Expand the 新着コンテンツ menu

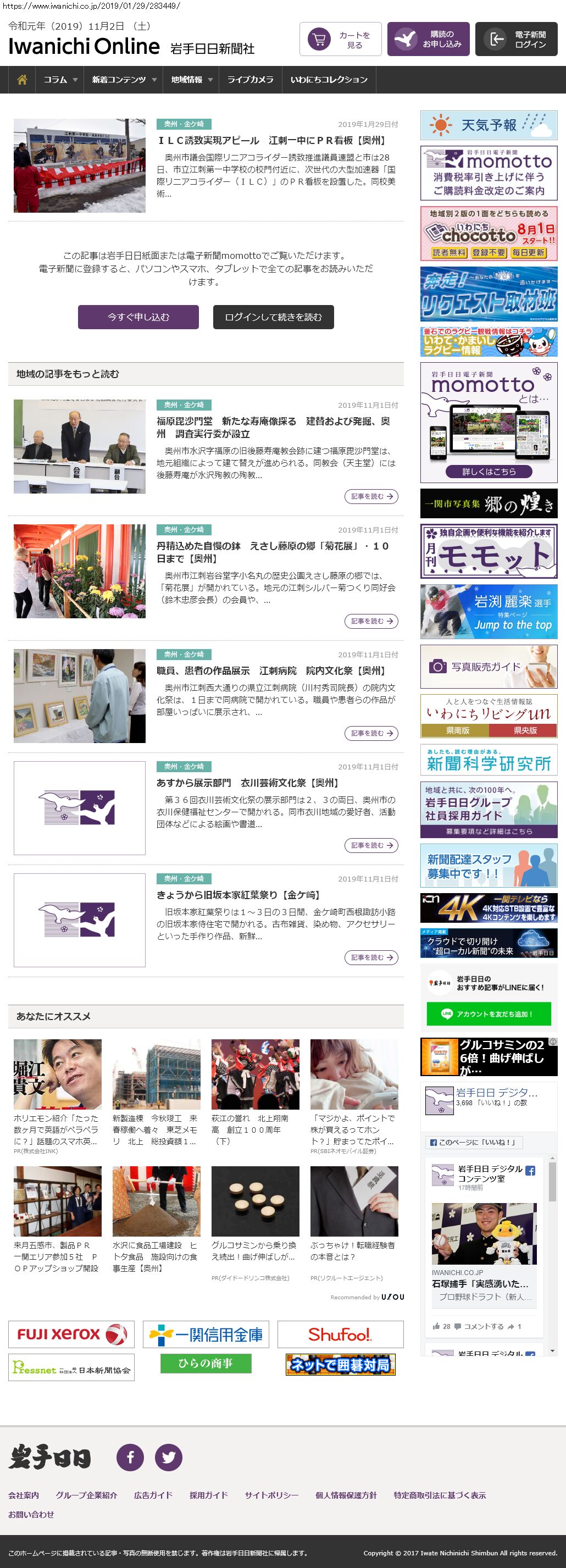click(124, 80)
